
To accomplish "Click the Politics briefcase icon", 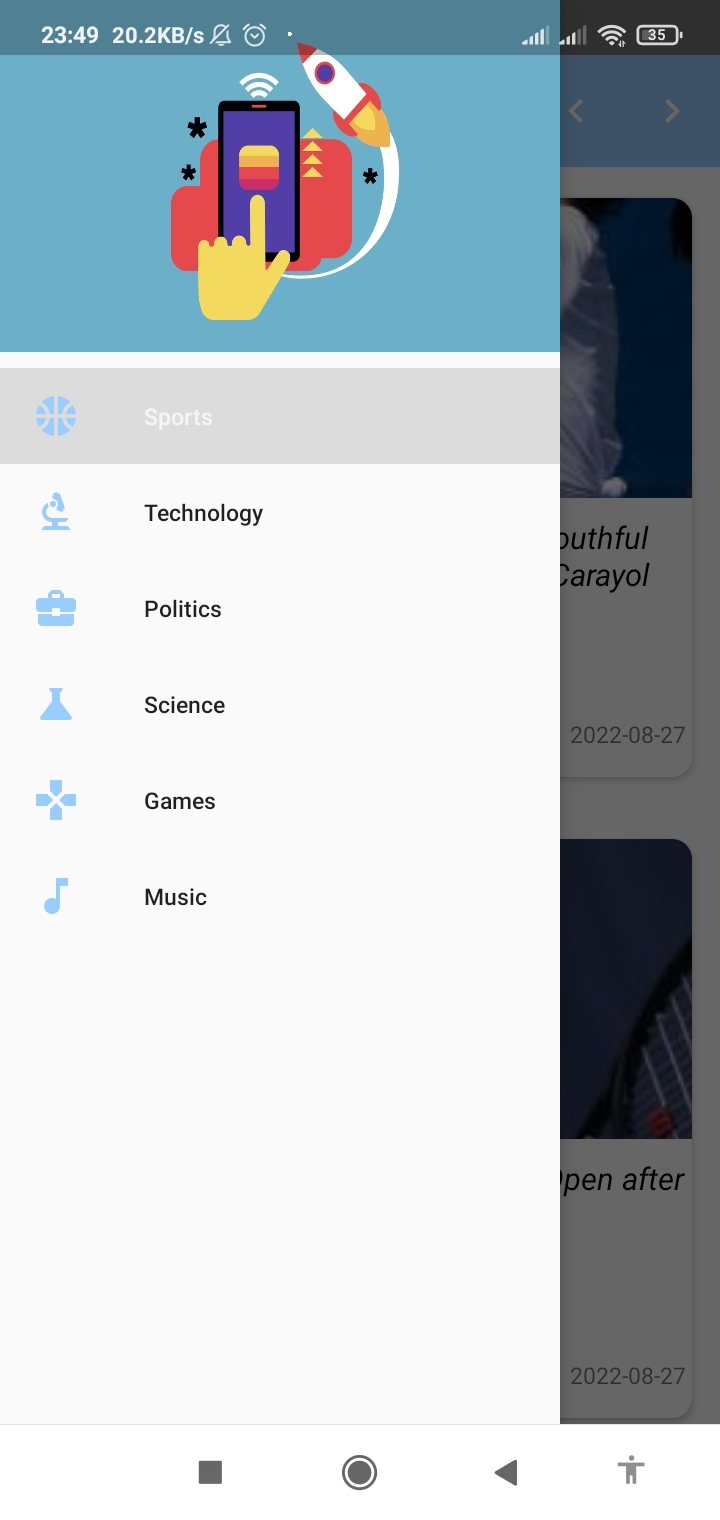I will coord(56,608).
